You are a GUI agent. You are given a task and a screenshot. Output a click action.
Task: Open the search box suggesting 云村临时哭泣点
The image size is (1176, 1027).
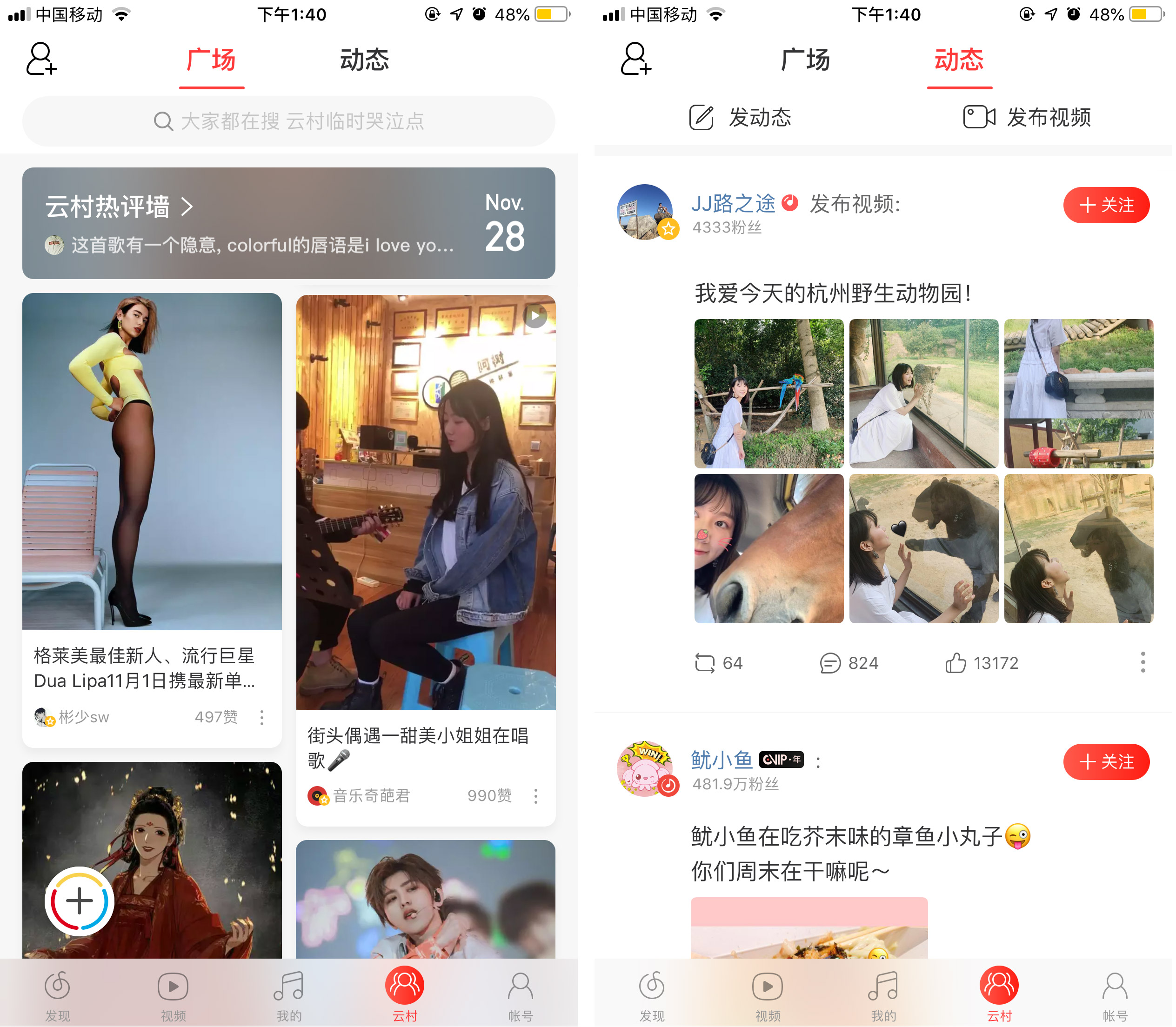(x=289, y=121)
